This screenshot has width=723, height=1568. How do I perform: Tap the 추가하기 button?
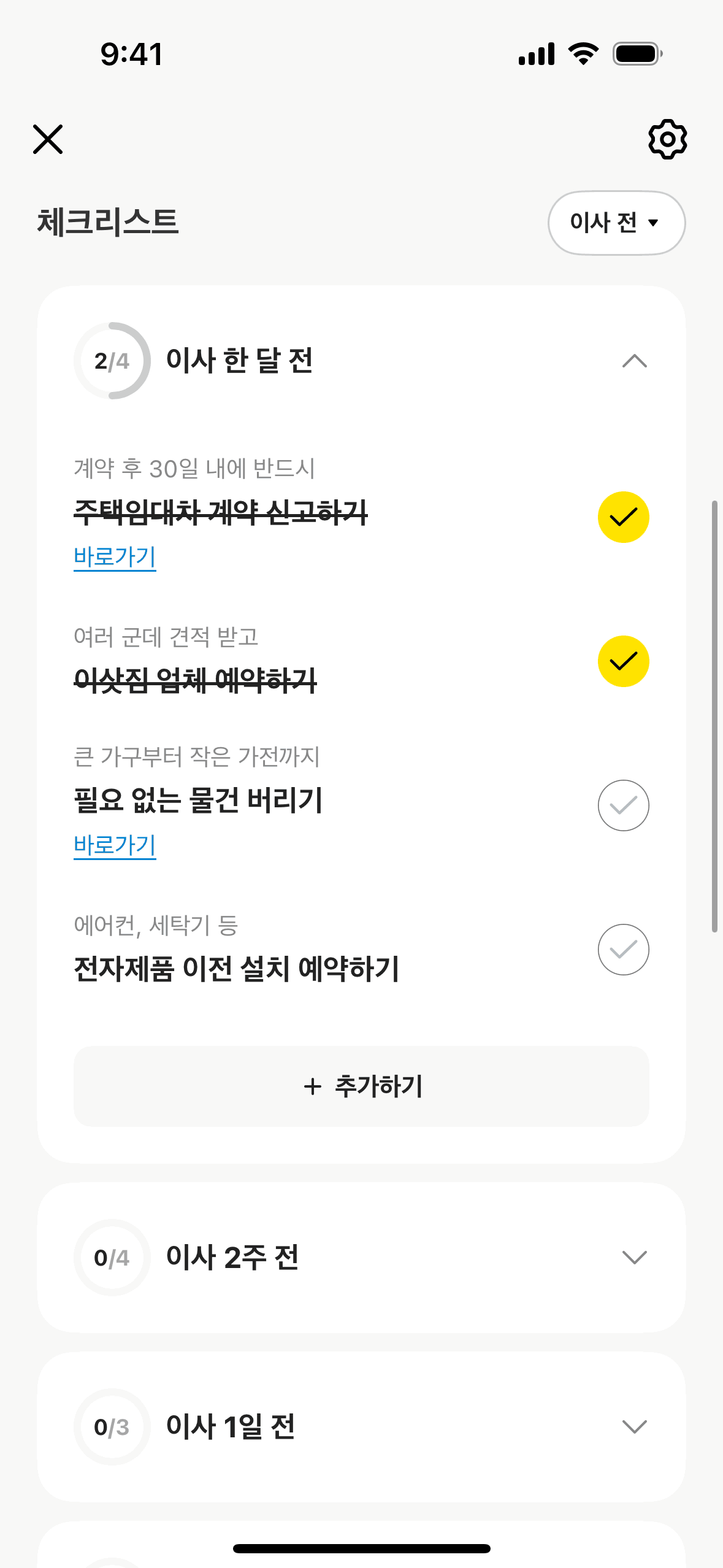point(361,1086)
